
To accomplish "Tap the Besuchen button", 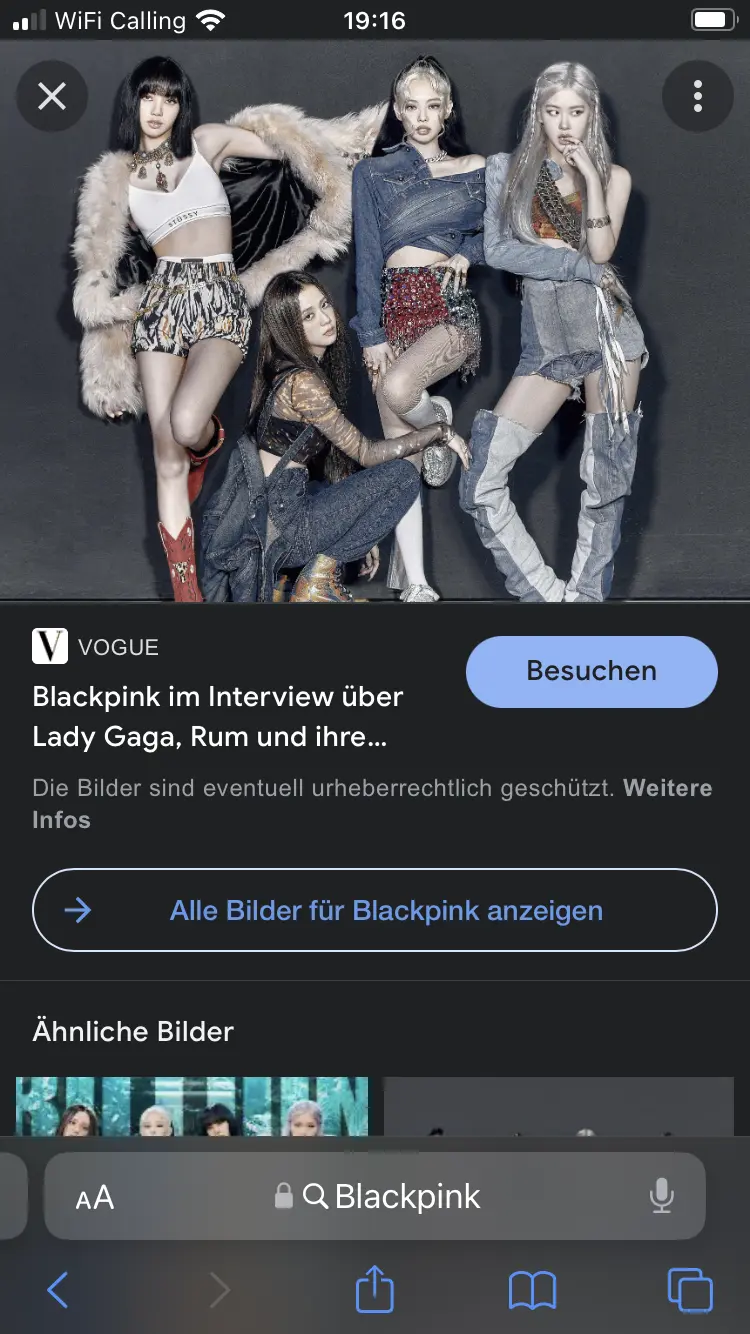I will pyautogui.click(x=591, y=671).
